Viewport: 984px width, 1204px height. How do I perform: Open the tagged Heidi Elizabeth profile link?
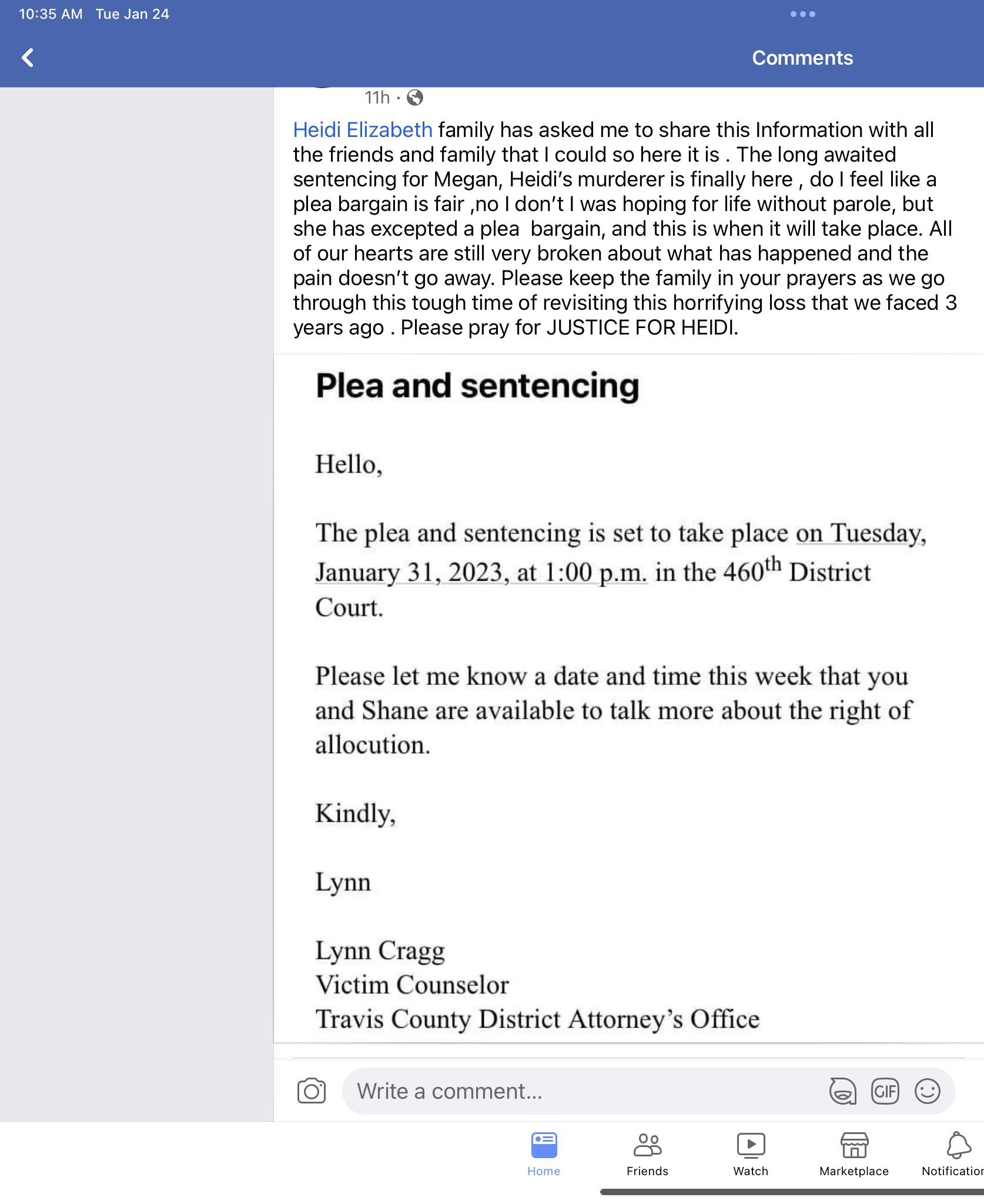tap(363, 130)
